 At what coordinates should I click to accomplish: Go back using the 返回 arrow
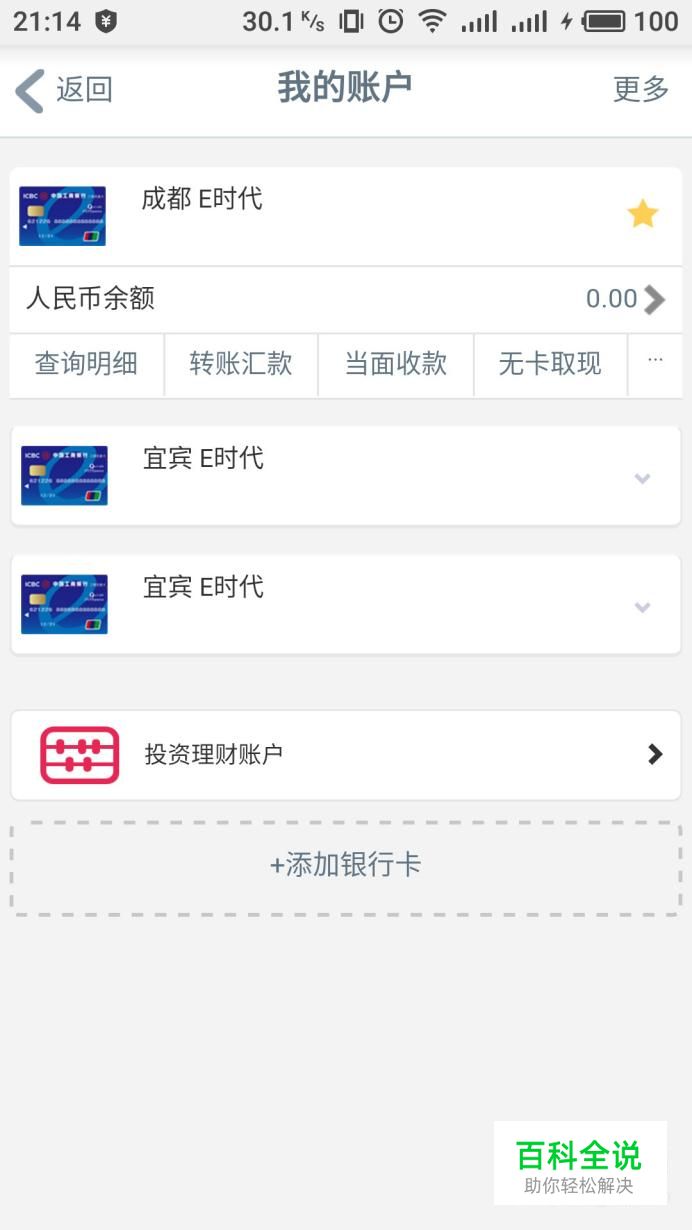pyautogui.click(x=62, y=90)
